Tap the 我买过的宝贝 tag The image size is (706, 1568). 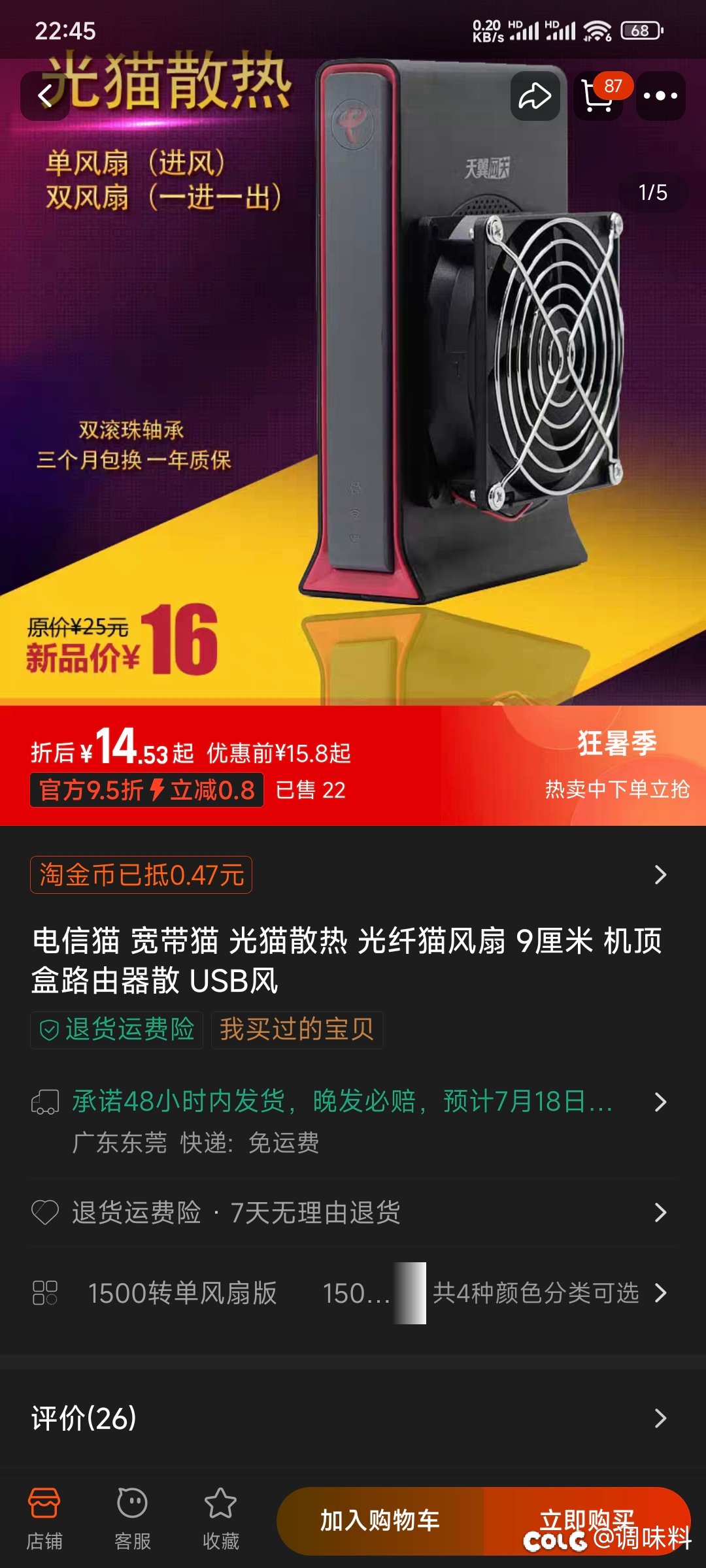pyautogui.click(x=297, y=1030)
